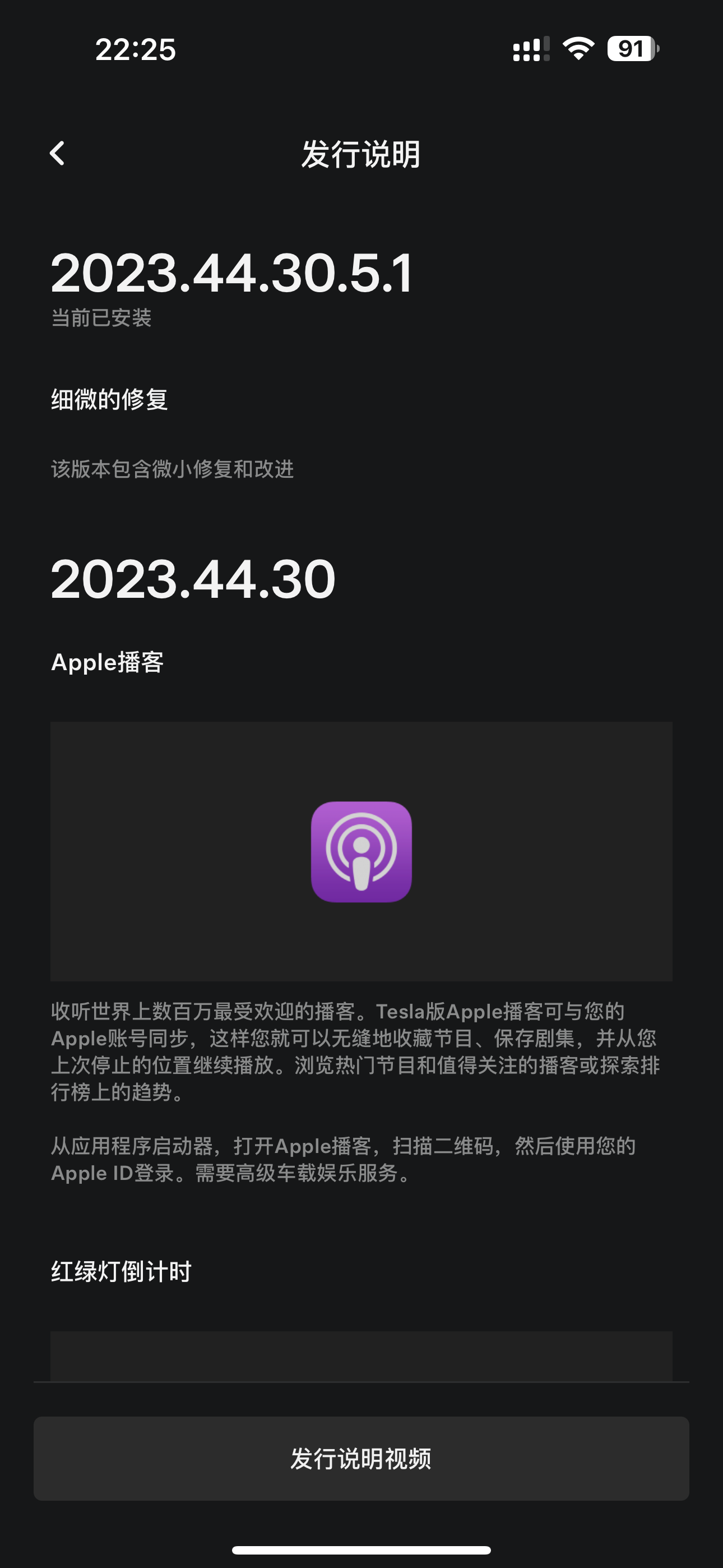Tap the 该版本包含微小修复和改进 text

[172, 469]
